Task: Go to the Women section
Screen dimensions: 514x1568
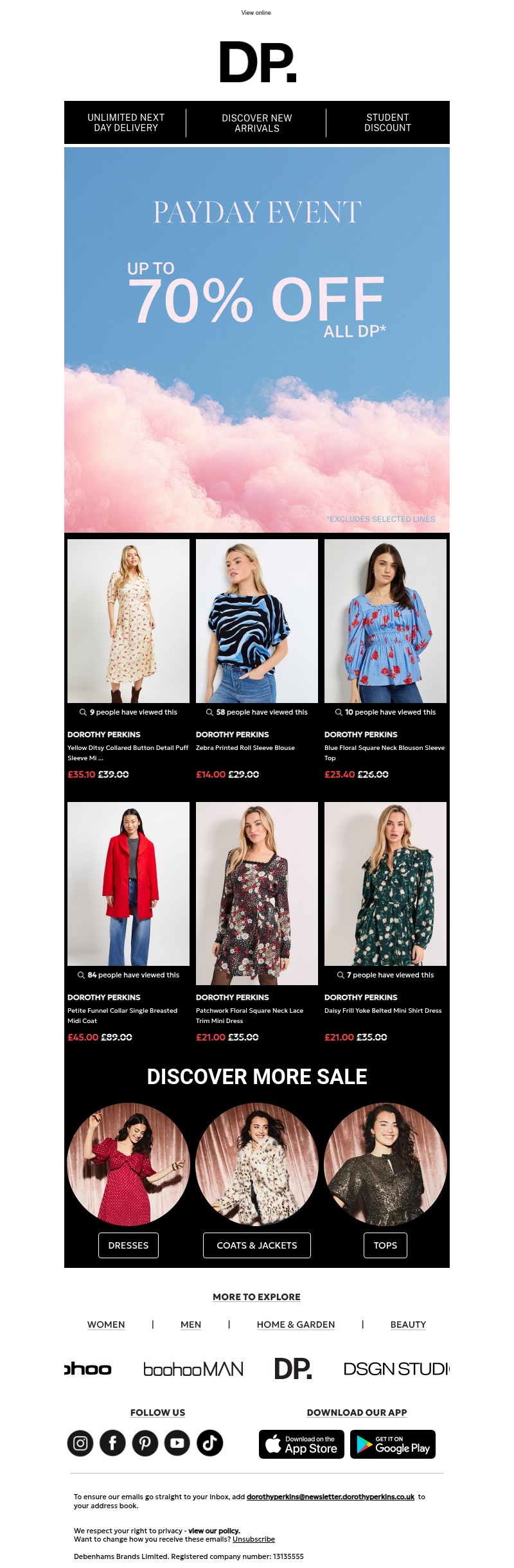Action: click(x=106, y=1324)
